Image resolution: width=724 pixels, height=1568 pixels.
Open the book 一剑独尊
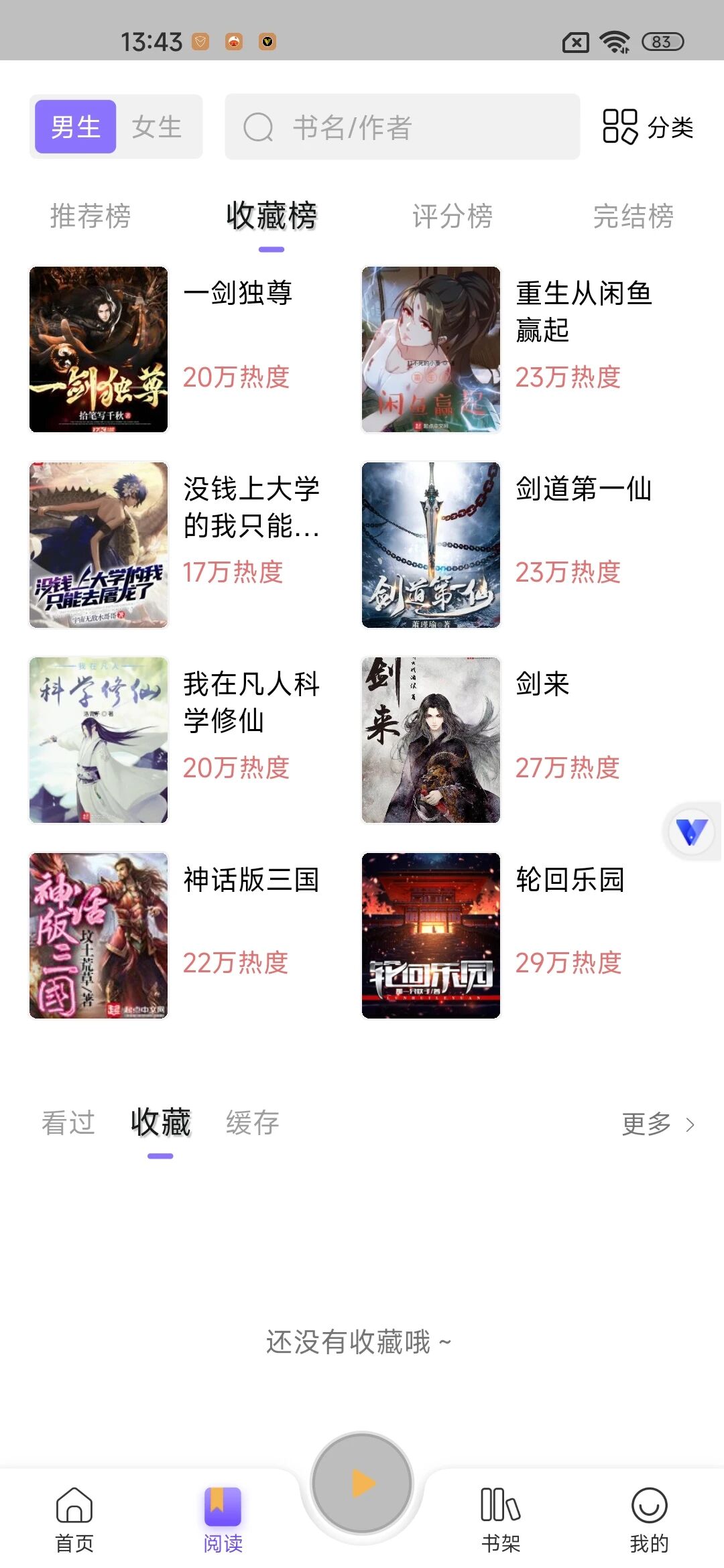[99, 349]
